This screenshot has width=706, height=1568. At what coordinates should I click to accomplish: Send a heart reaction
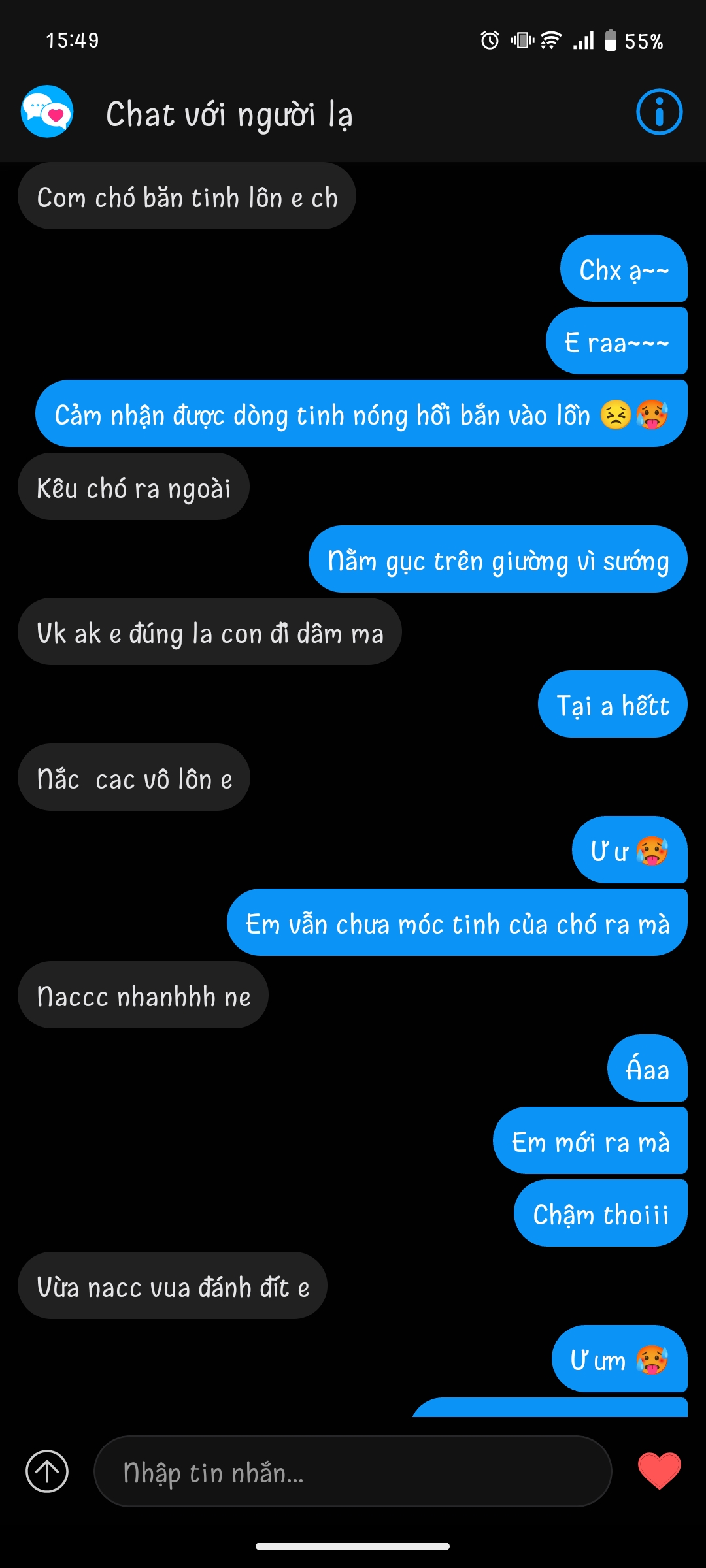[x=659, y=1471]
